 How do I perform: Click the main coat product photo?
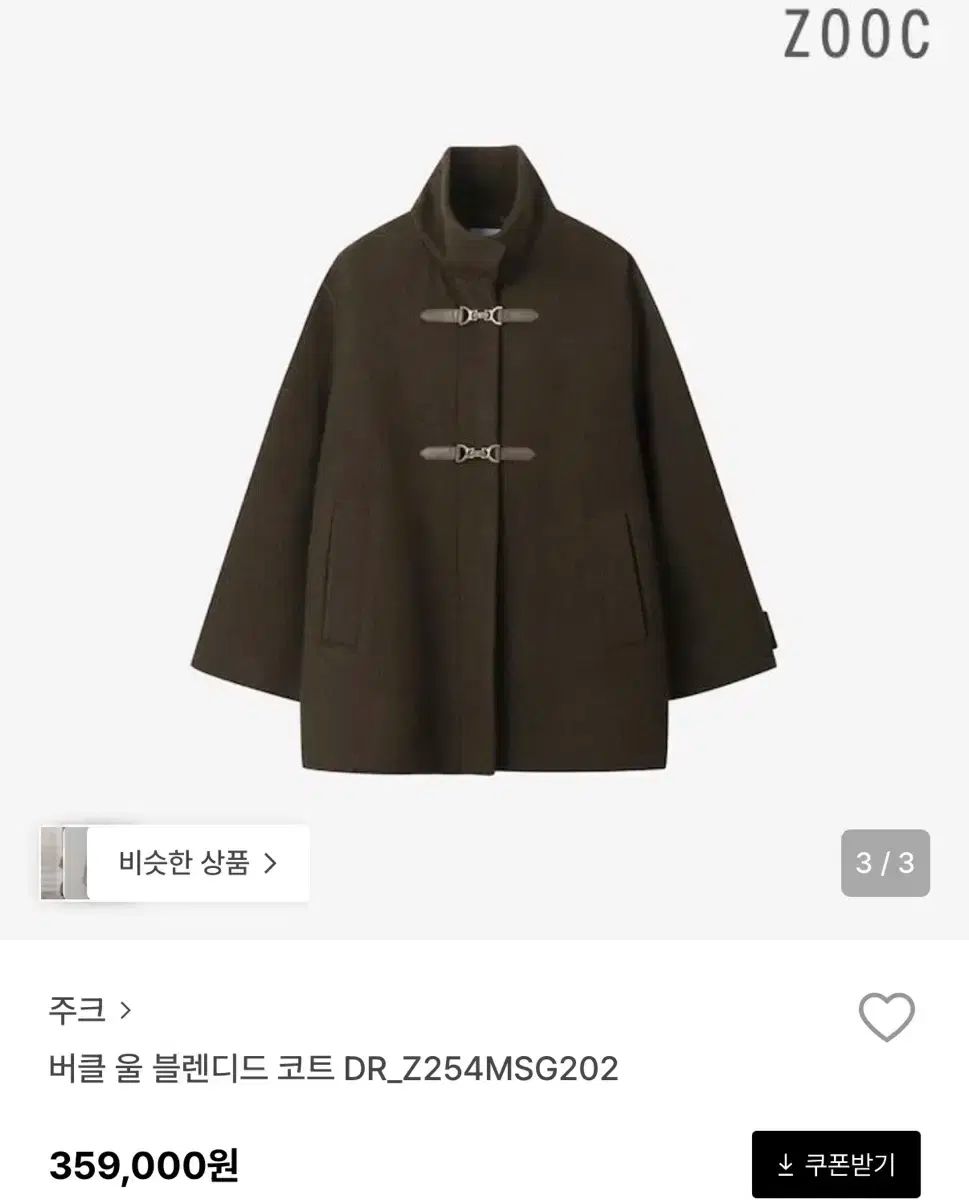click(484, 460)
